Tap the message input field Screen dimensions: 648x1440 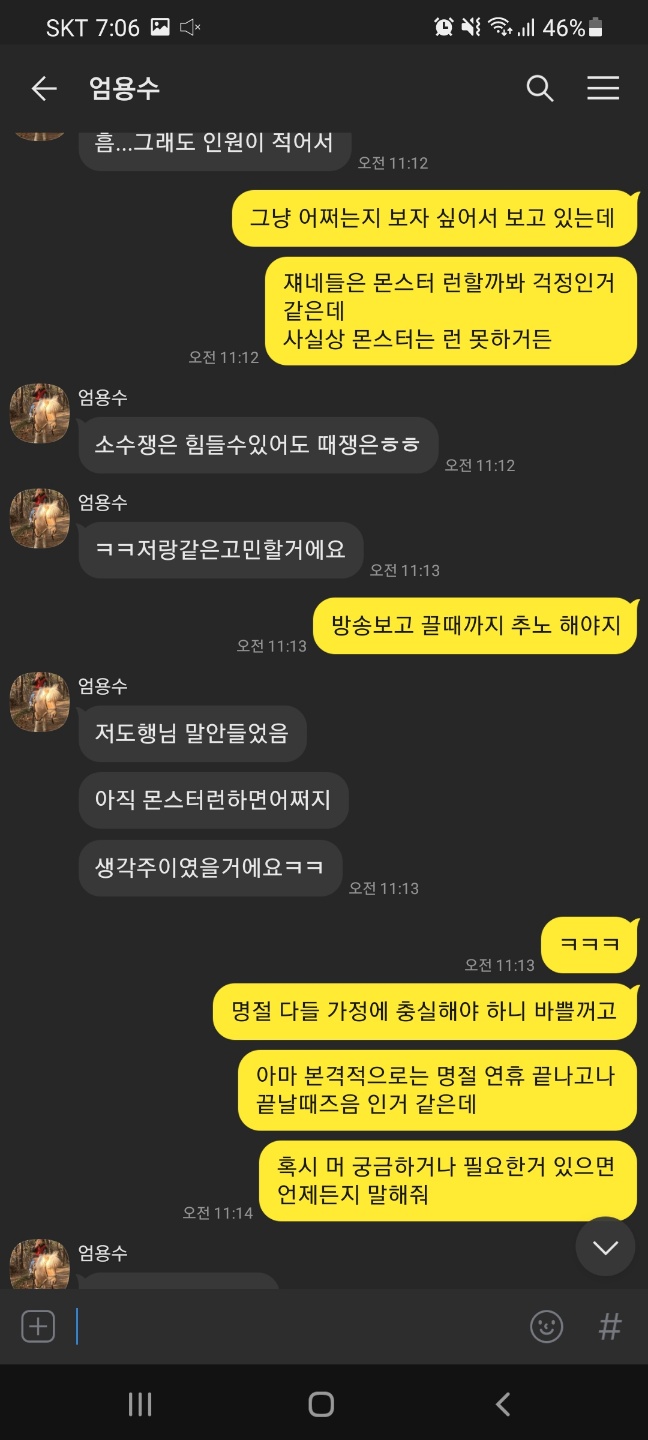[x=295, y=1327]
